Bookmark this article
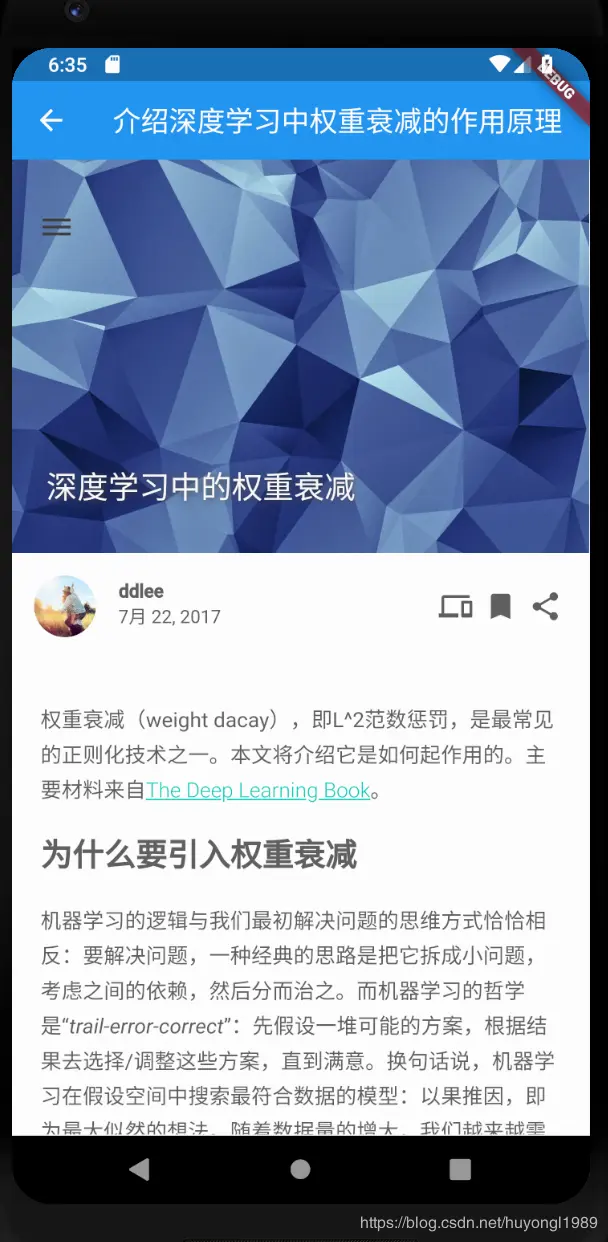Screen dimensions: 608x1242 click(x=500, y=606)
